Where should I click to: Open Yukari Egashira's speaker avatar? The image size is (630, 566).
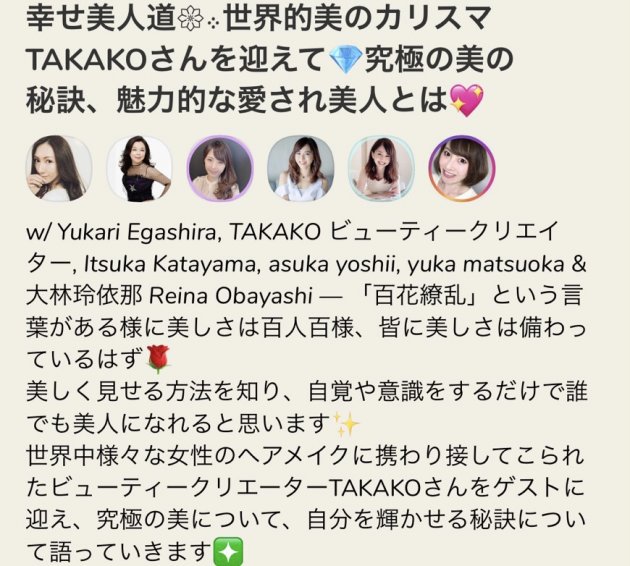pos(59,169)
